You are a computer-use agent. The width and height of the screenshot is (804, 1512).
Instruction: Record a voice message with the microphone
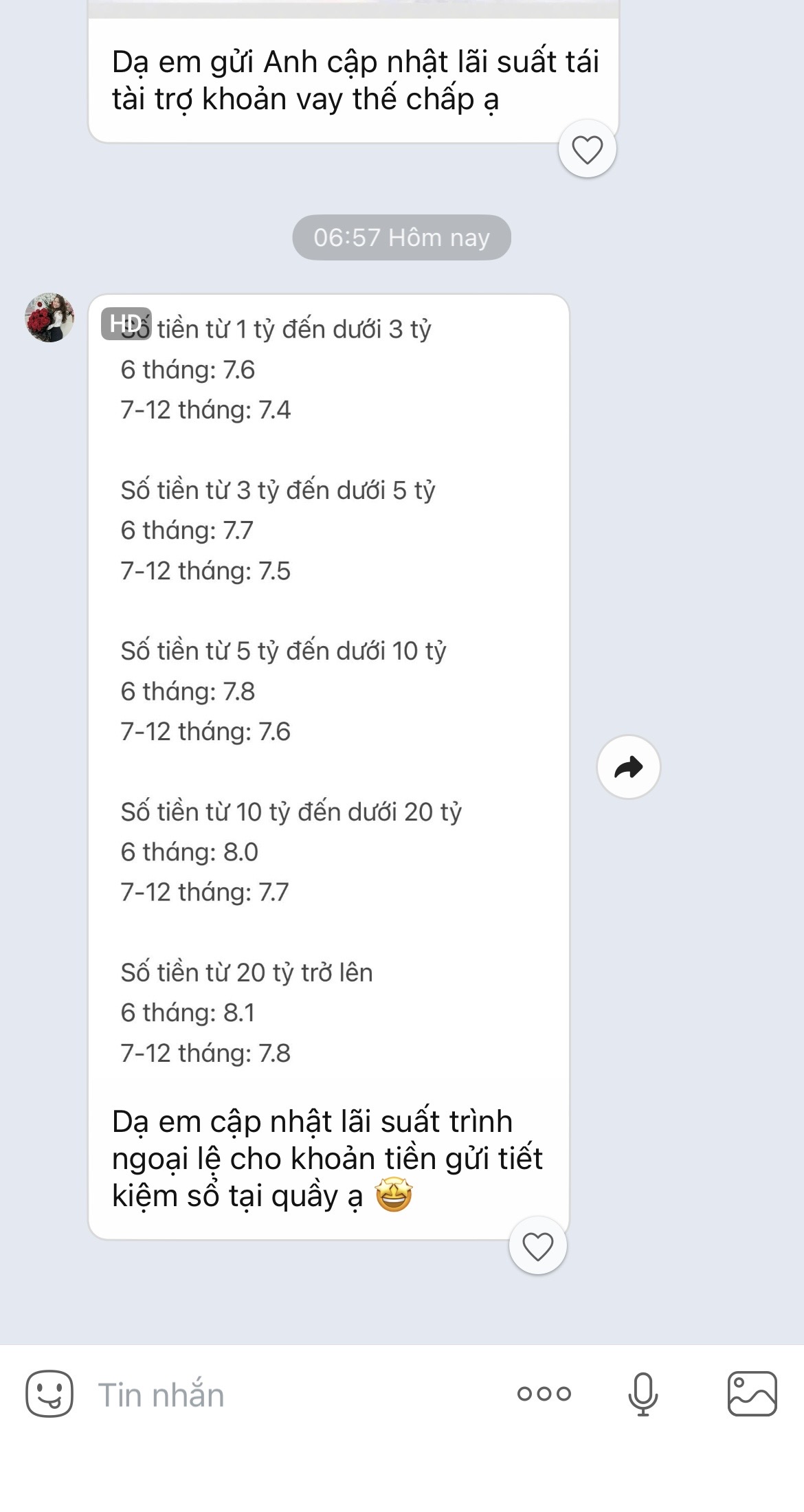point(643,1394)
